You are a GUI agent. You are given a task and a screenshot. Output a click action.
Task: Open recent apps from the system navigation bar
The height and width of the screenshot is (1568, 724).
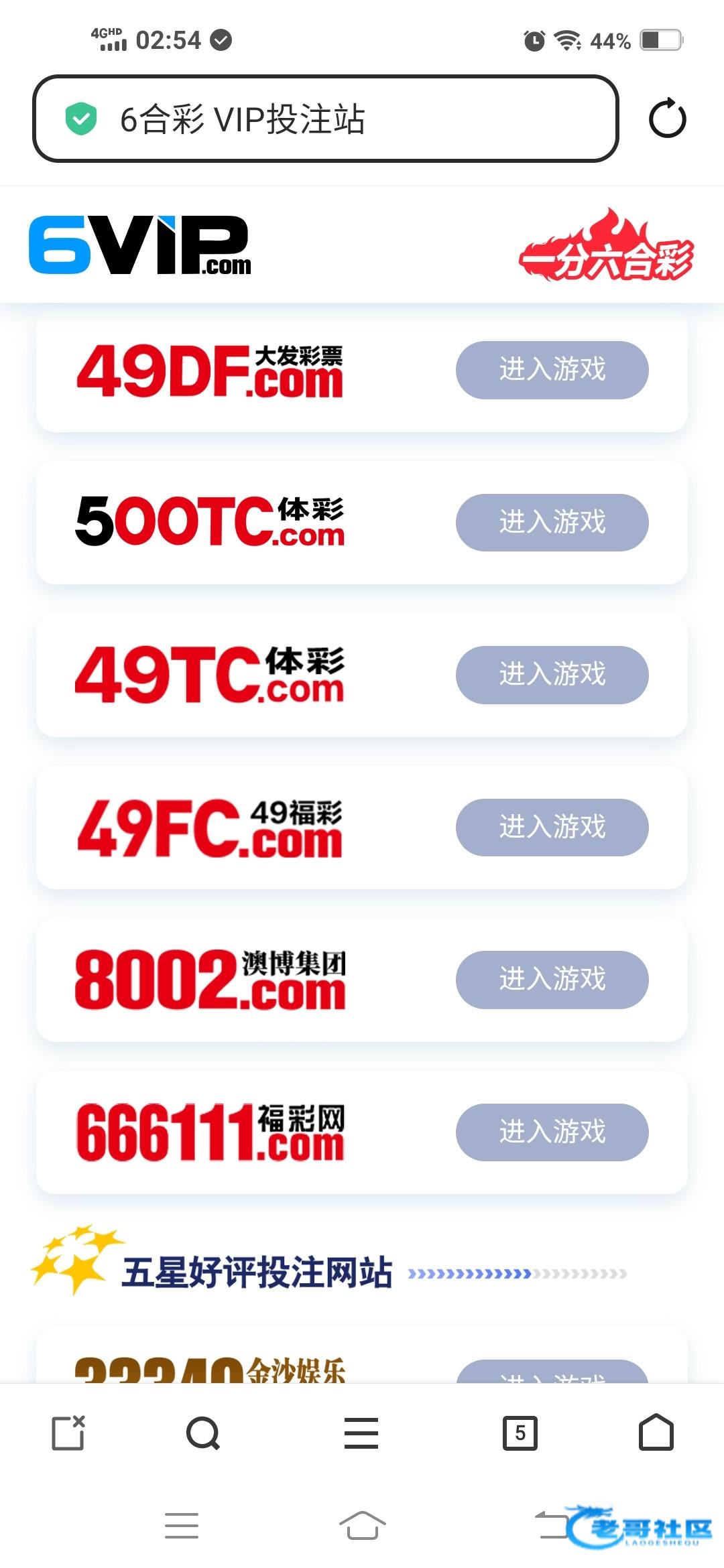pyautogui.click(x=182, y=1526)
